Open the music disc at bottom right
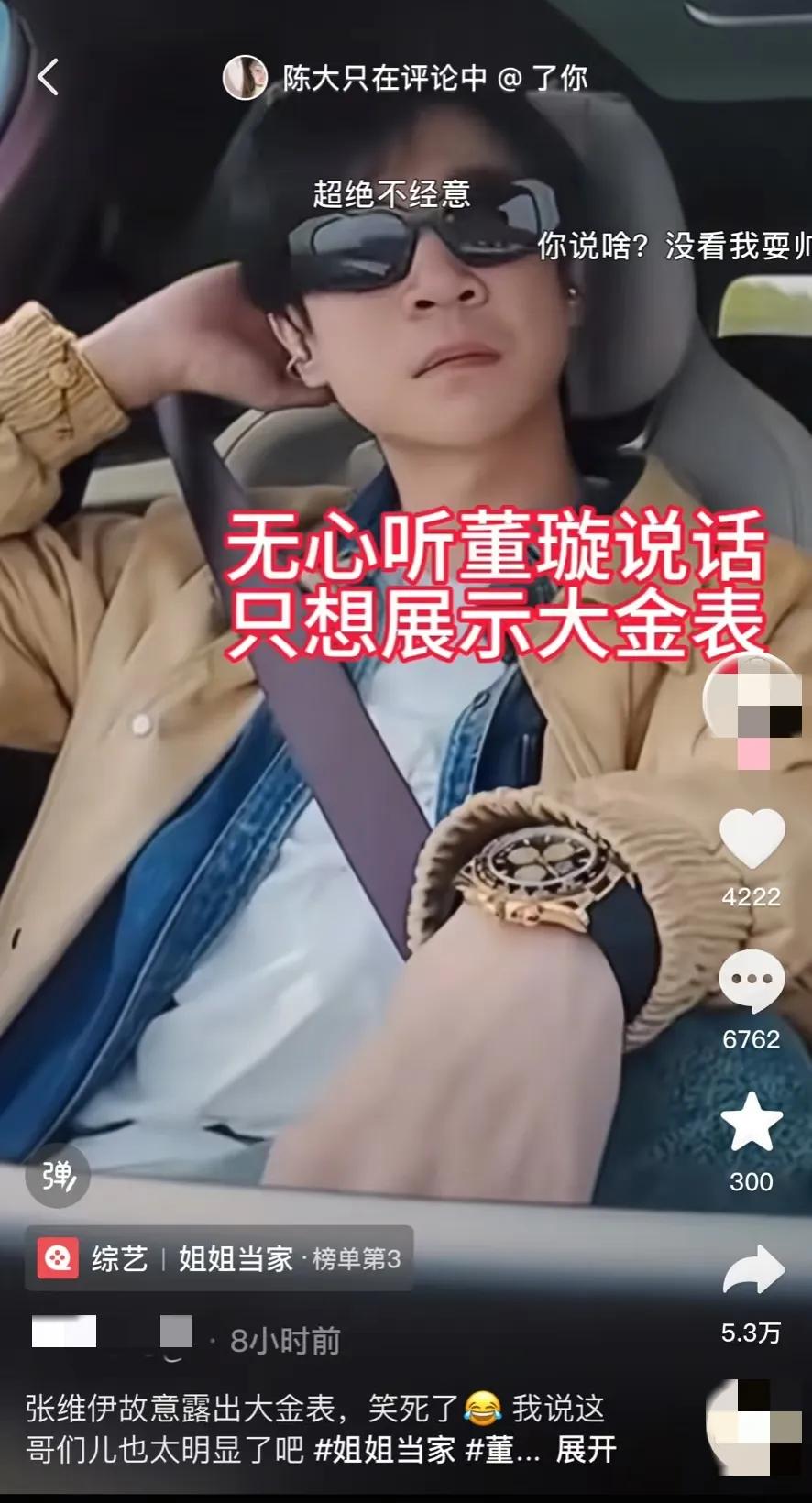812x1503 pixels. tap(753, 1426)
